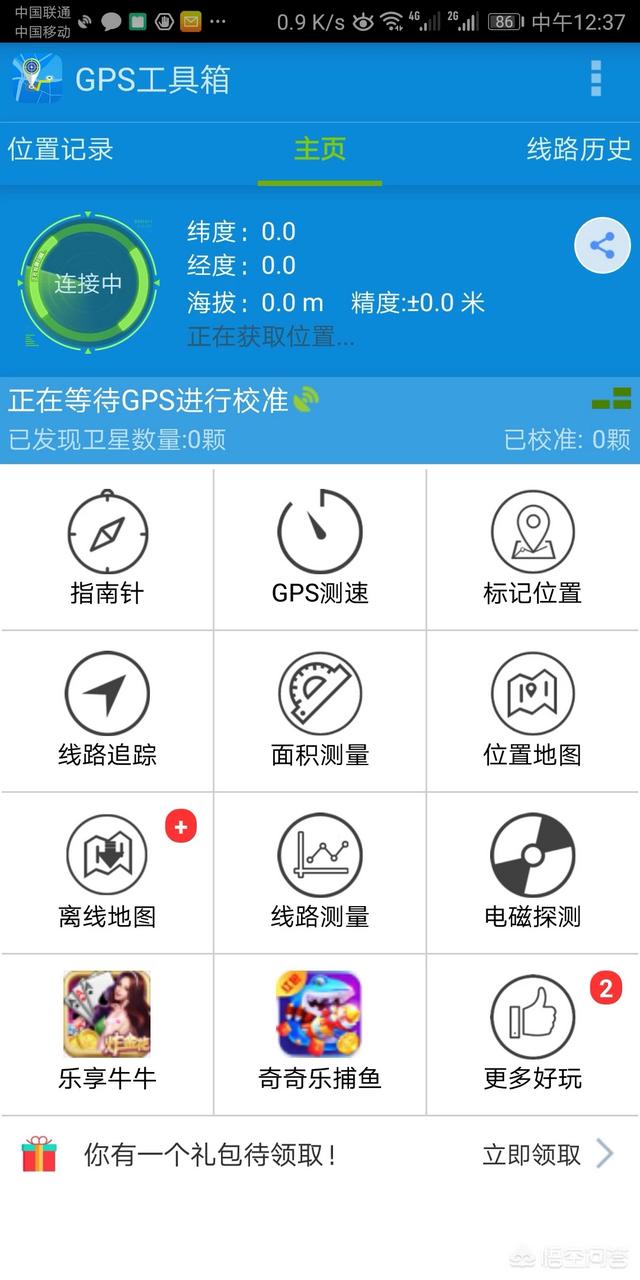Open the overflow menu

click(596, 79)
